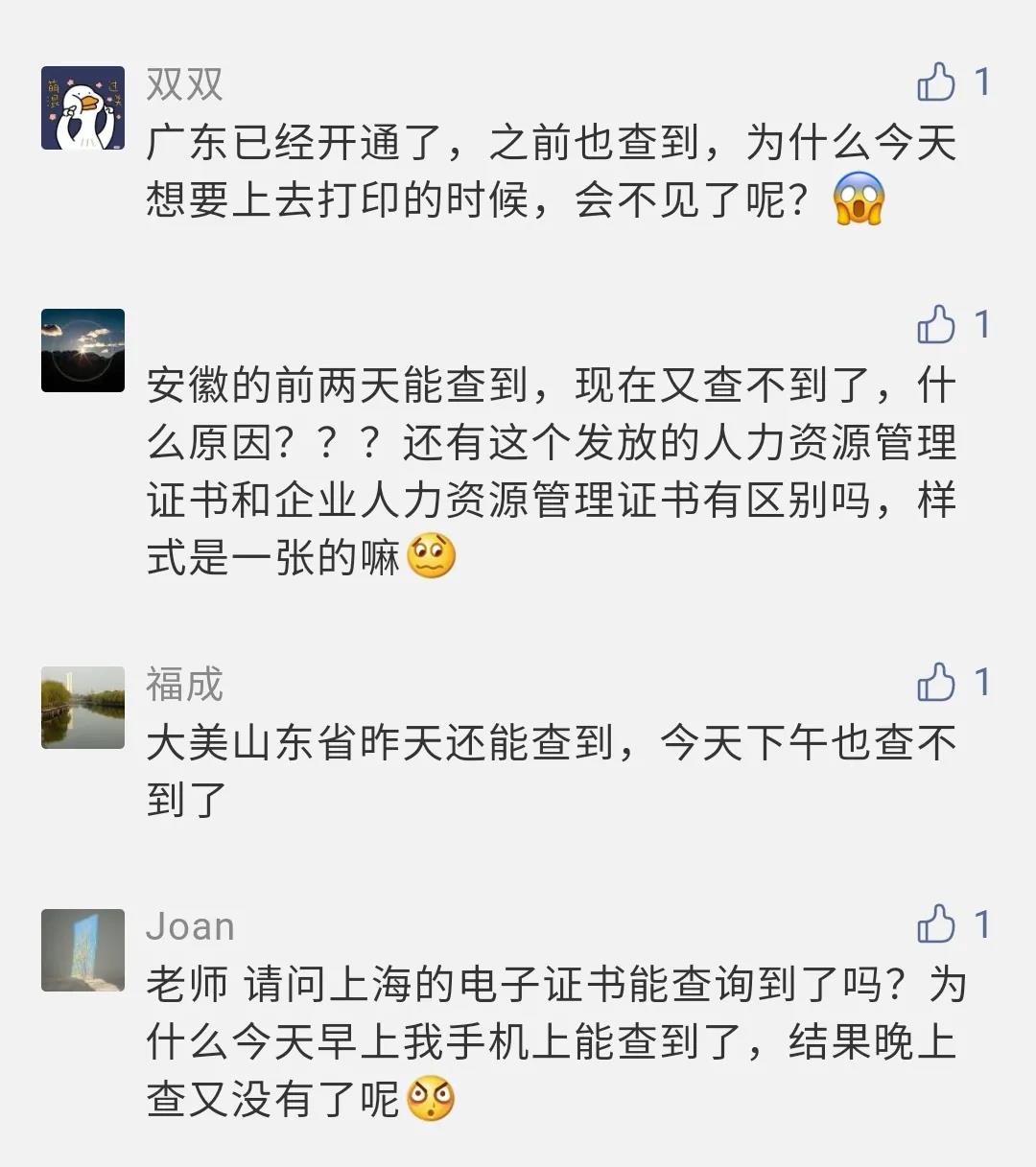Viewport: 1036px width, 1167px height.
Task: Like the comment about 安徽 certificates
Action: pos(936,325)
